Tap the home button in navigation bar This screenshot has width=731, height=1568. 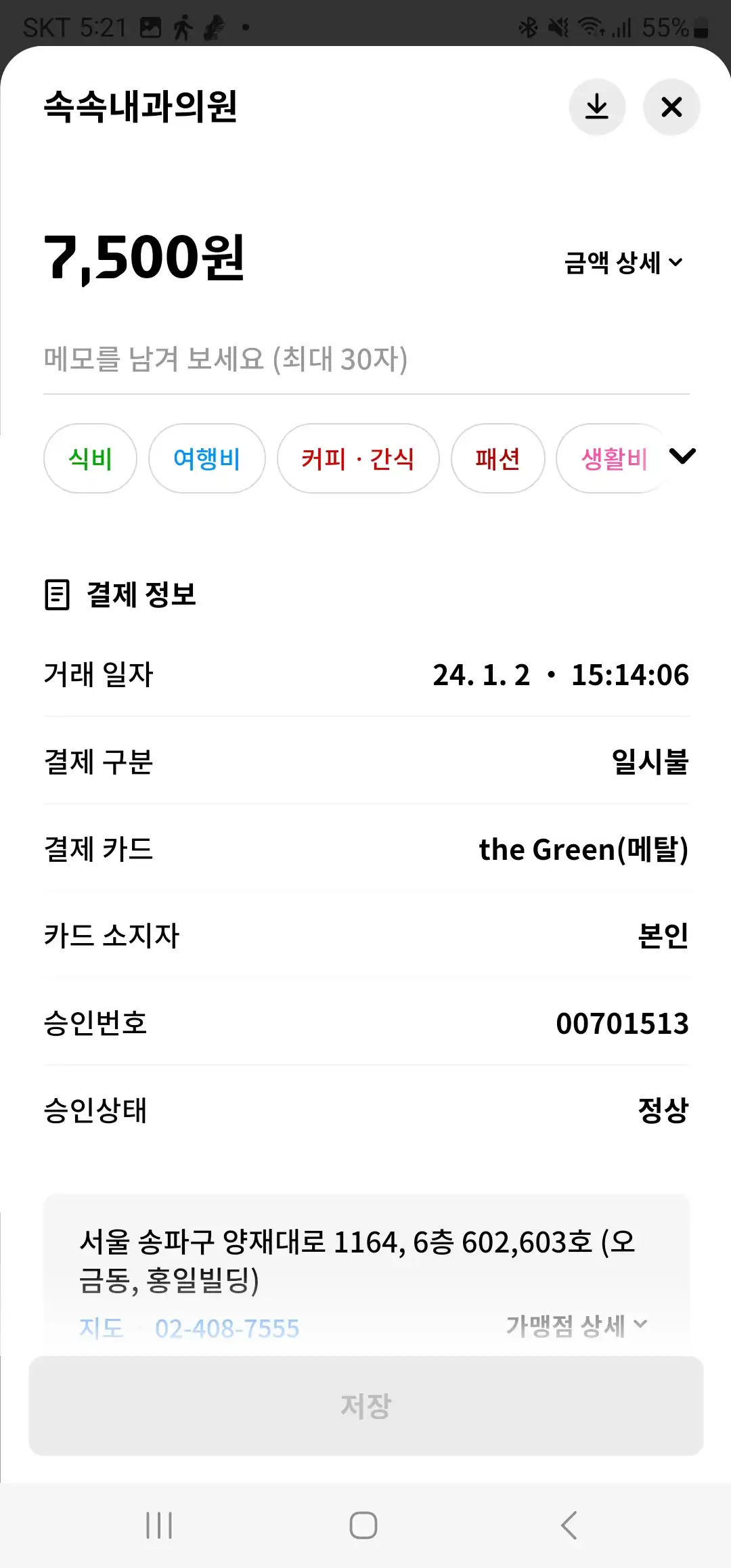[364, 1525]
